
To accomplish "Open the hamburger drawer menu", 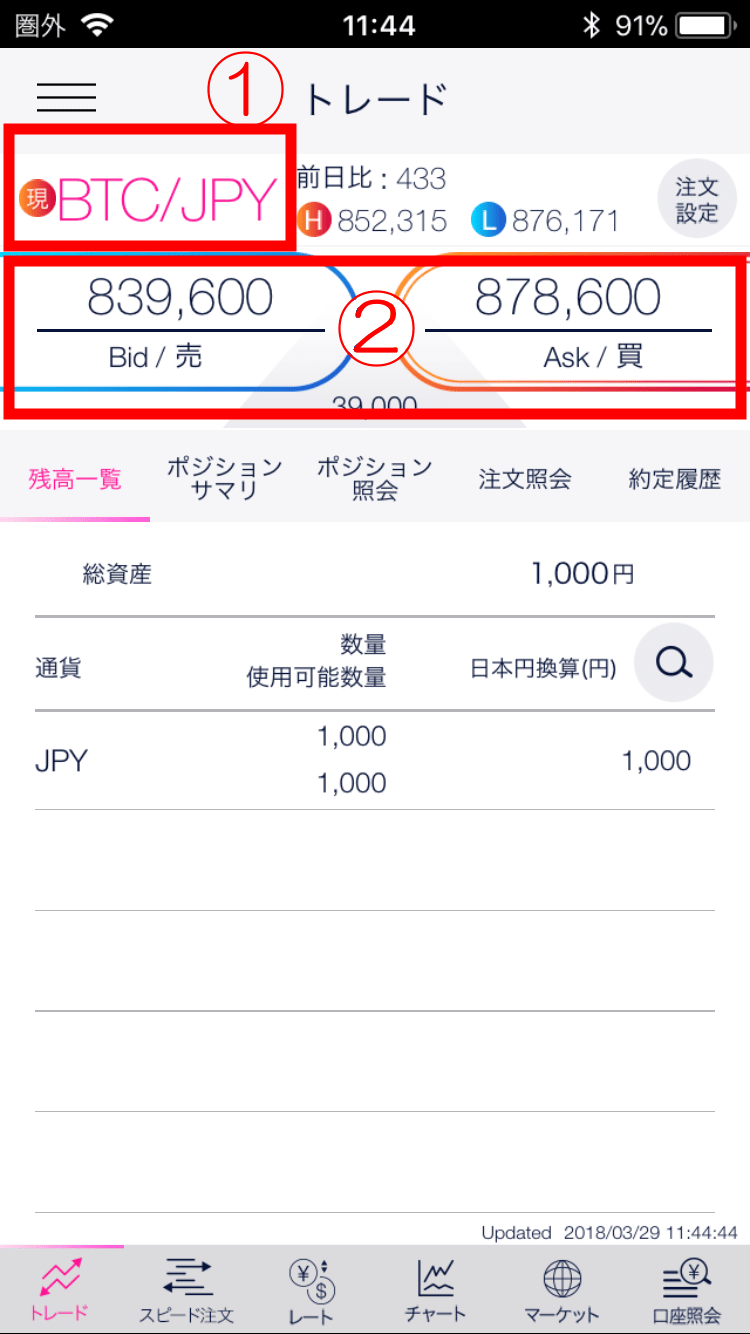I will 66,97.
